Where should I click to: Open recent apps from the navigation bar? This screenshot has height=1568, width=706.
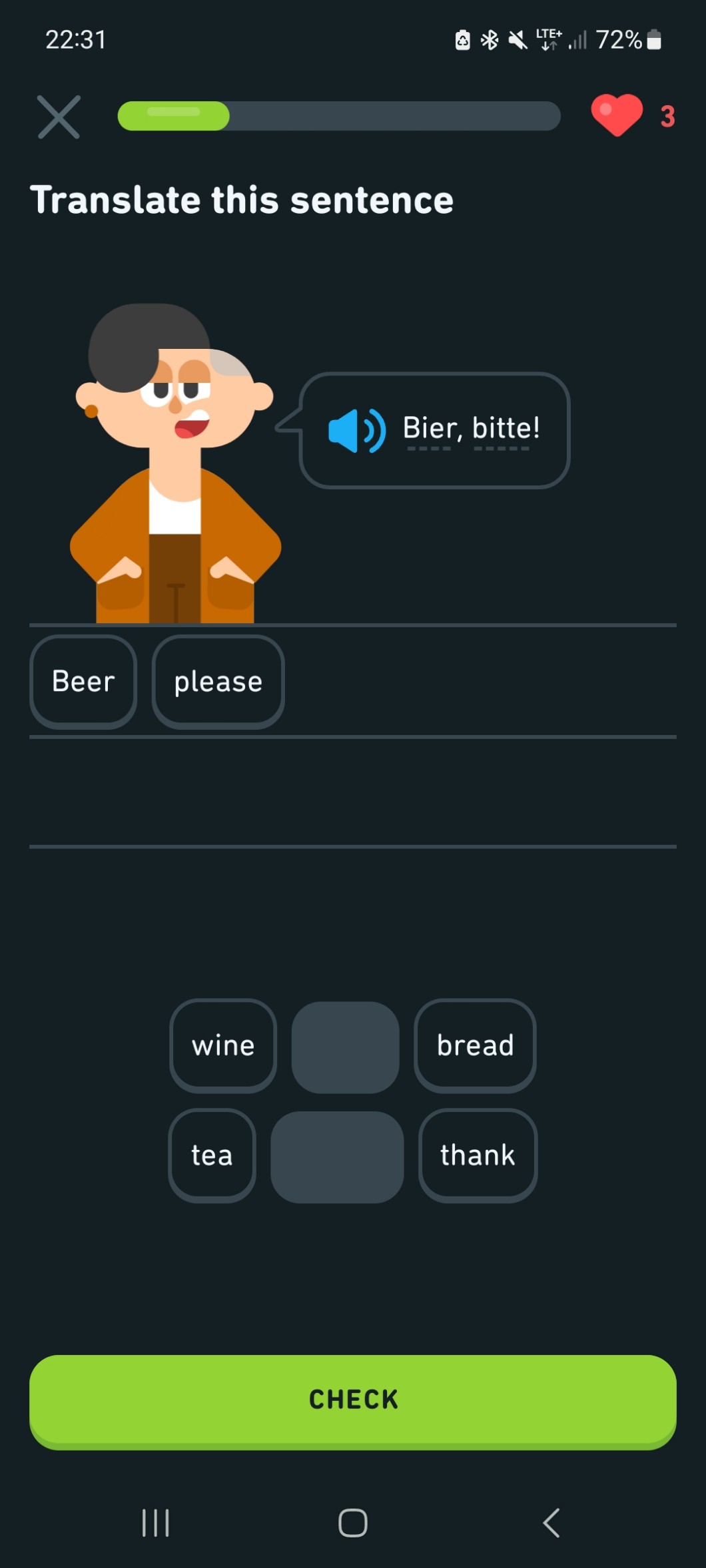(x=156, y=1523)
